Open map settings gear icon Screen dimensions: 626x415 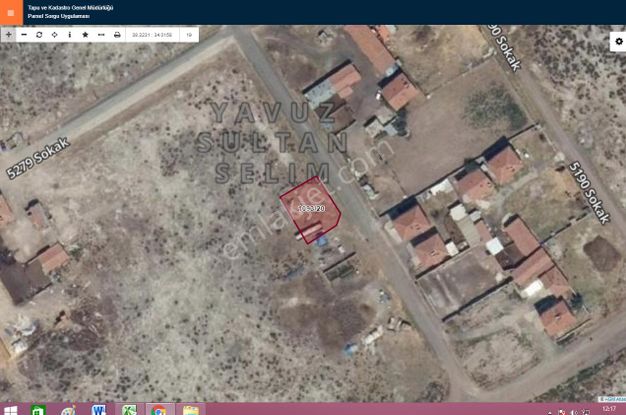click(617, 41)
